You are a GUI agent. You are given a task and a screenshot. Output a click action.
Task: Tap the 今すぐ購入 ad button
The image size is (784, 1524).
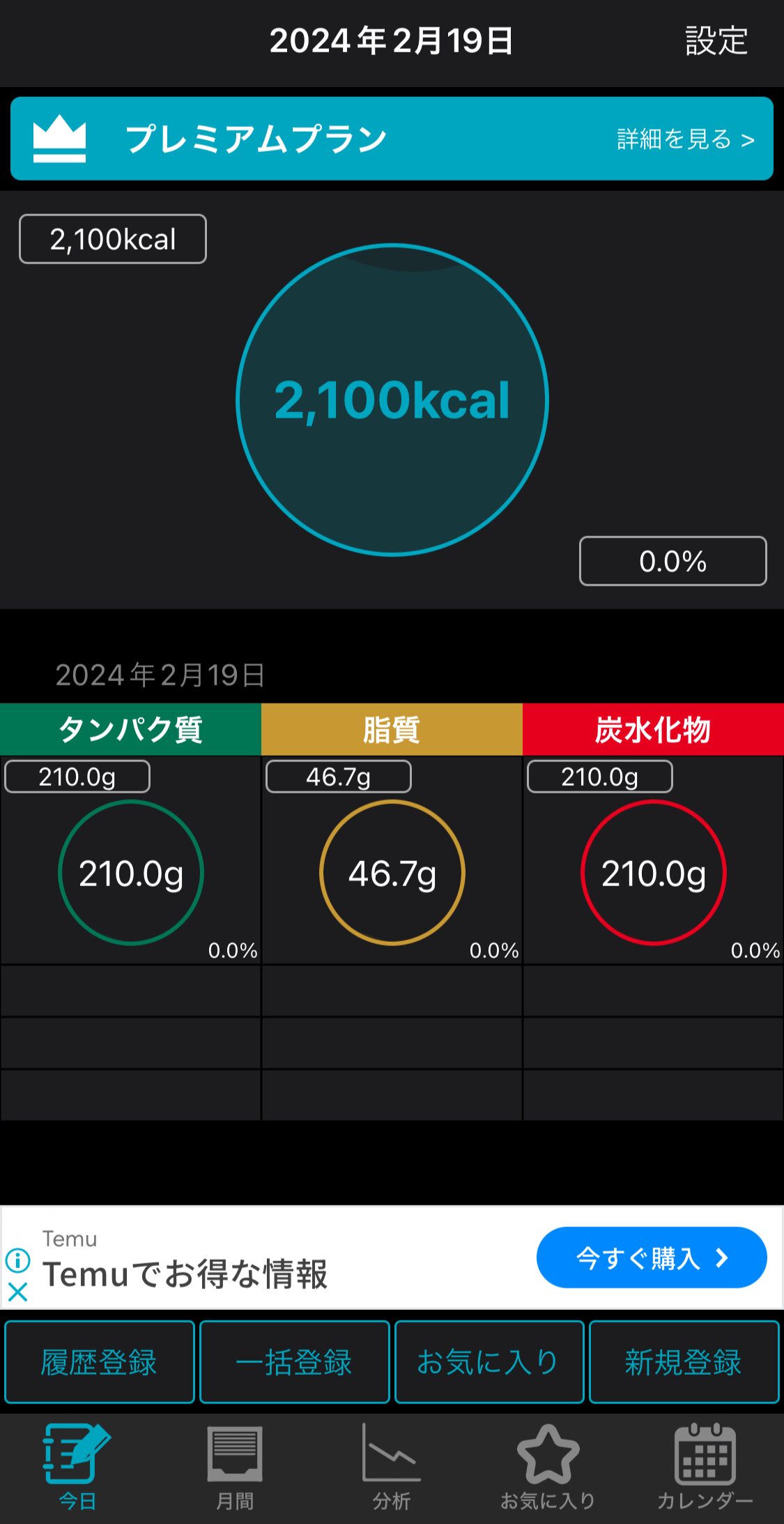point(652,1258)
